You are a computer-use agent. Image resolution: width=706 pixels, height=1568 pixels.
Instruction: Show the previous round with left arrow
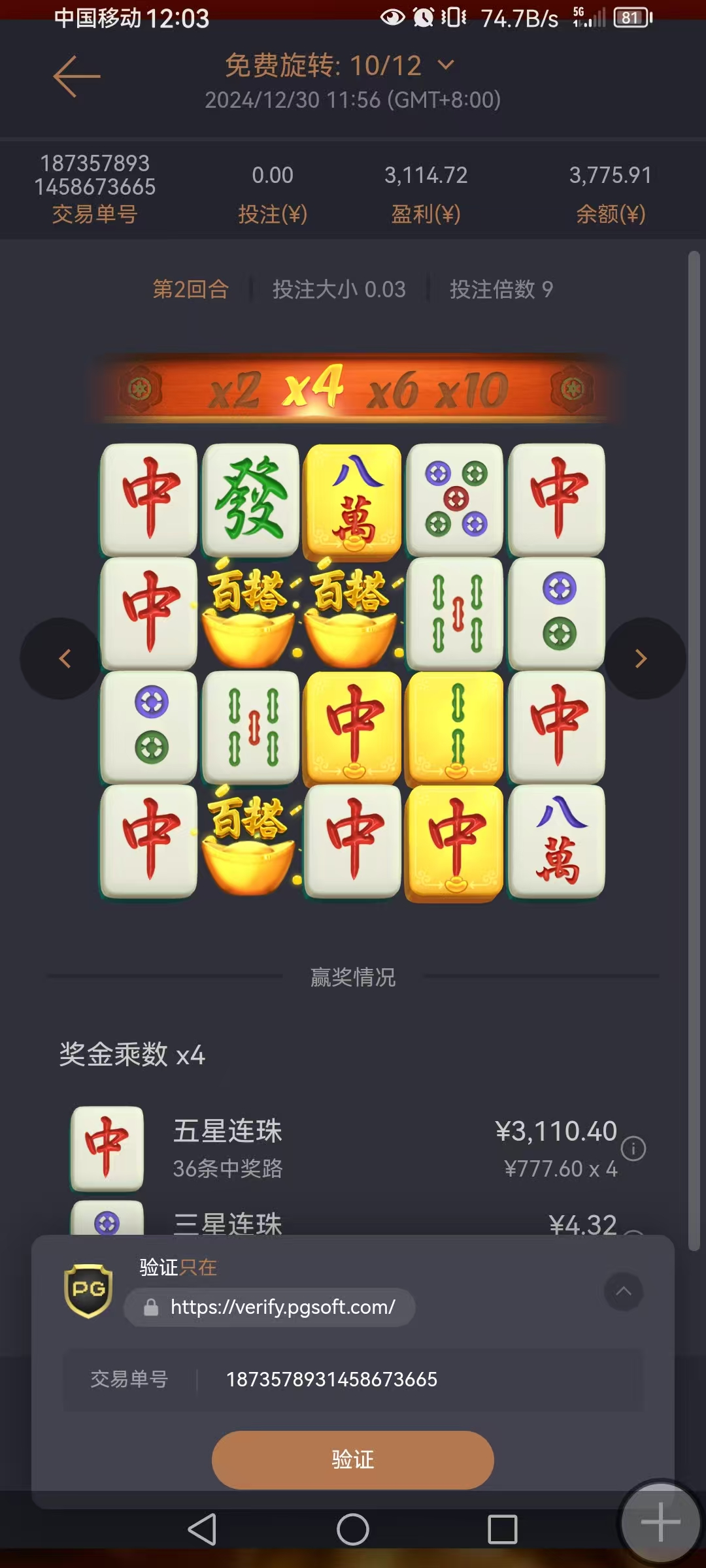(63, 659)
